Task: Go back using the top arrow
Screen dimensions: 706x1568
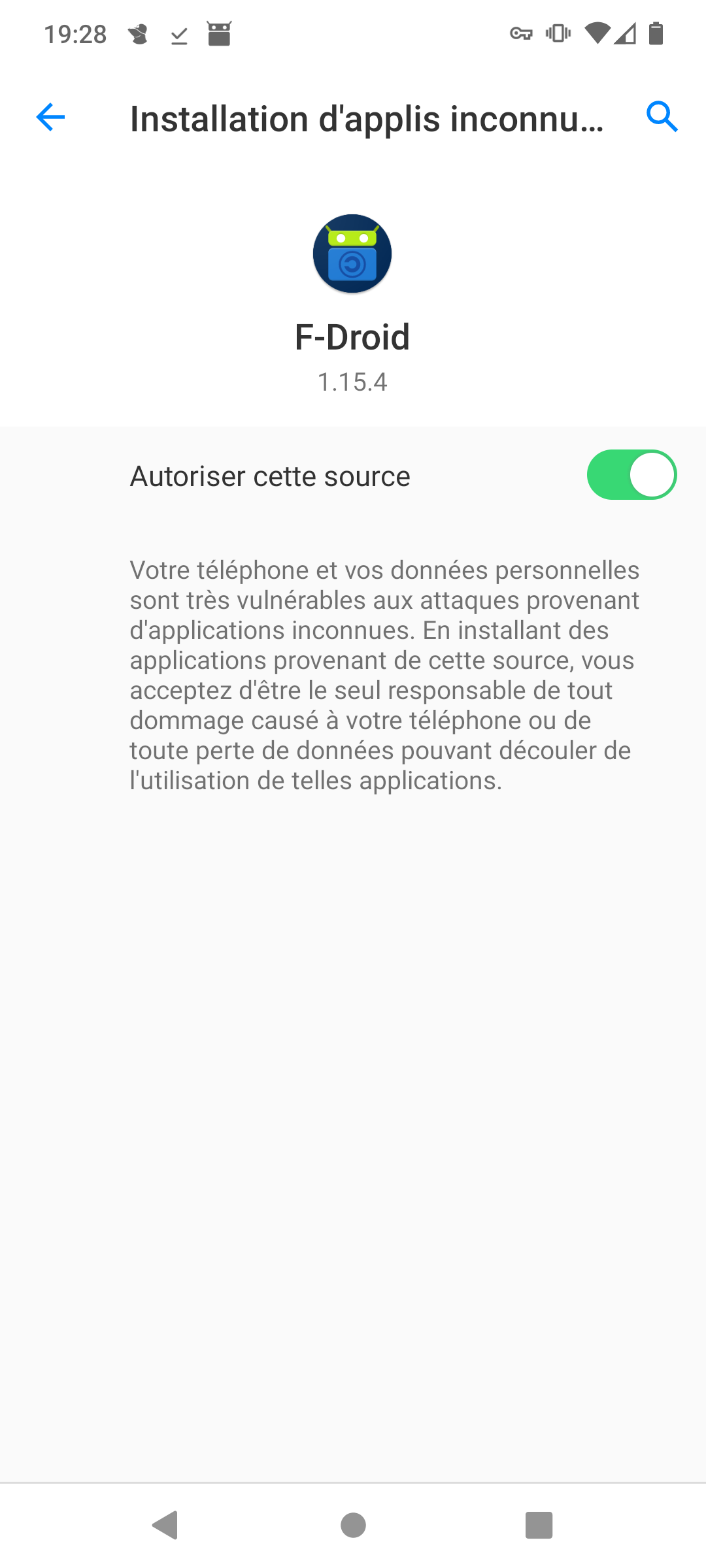Action: (50, 118)
